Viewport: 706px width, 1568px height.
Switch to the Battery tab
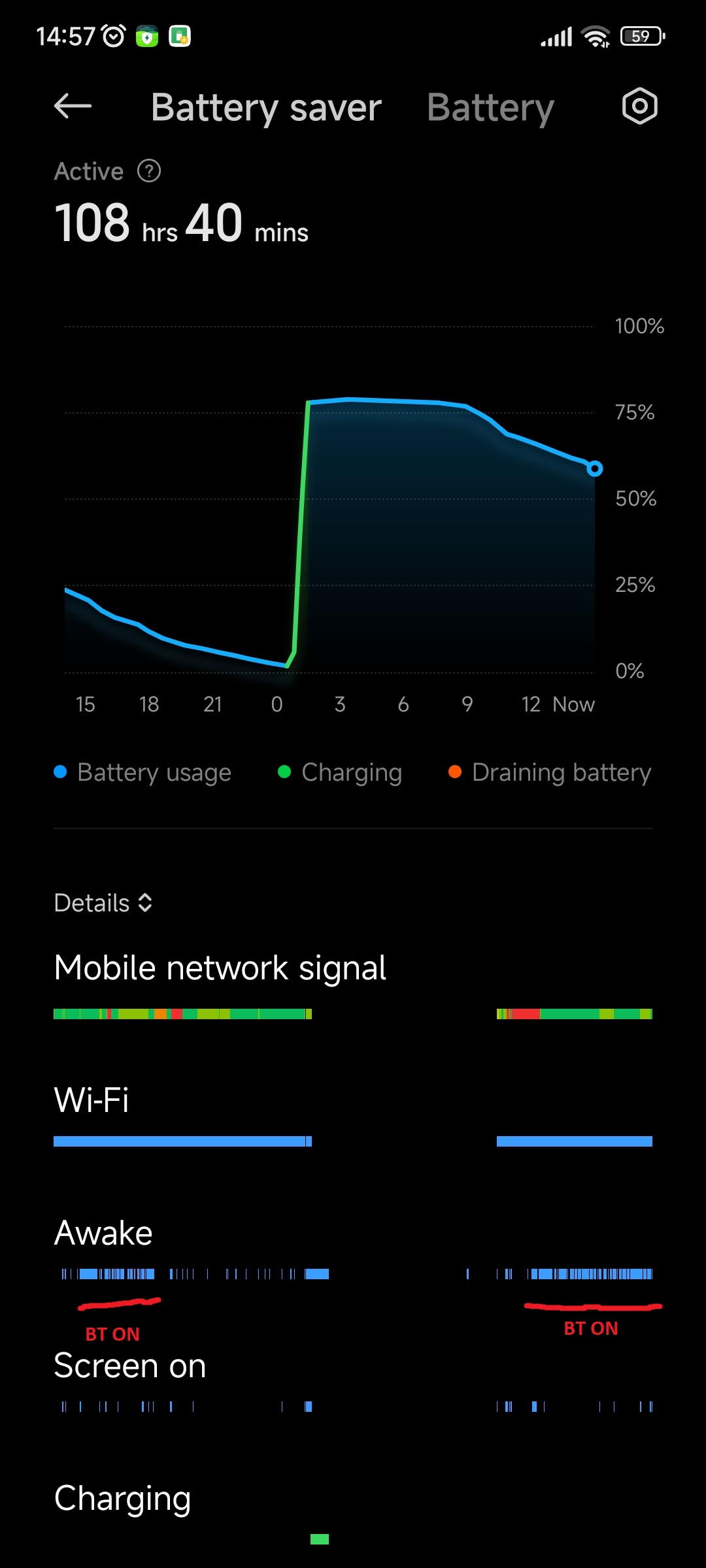pyautogui.click(x=490, y=108)
